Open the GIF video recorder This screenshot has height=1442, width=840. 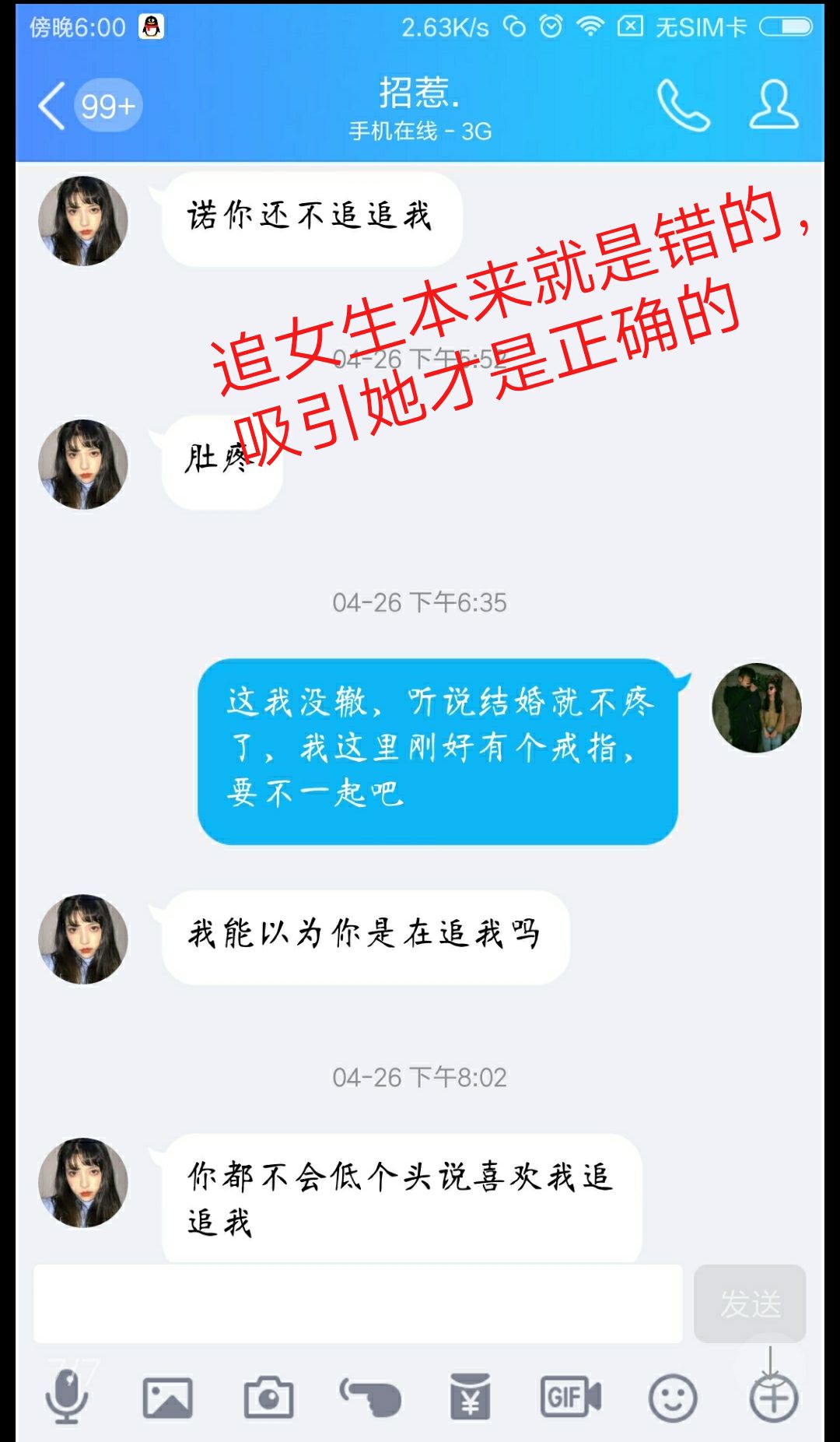(x=571, y=1398)
